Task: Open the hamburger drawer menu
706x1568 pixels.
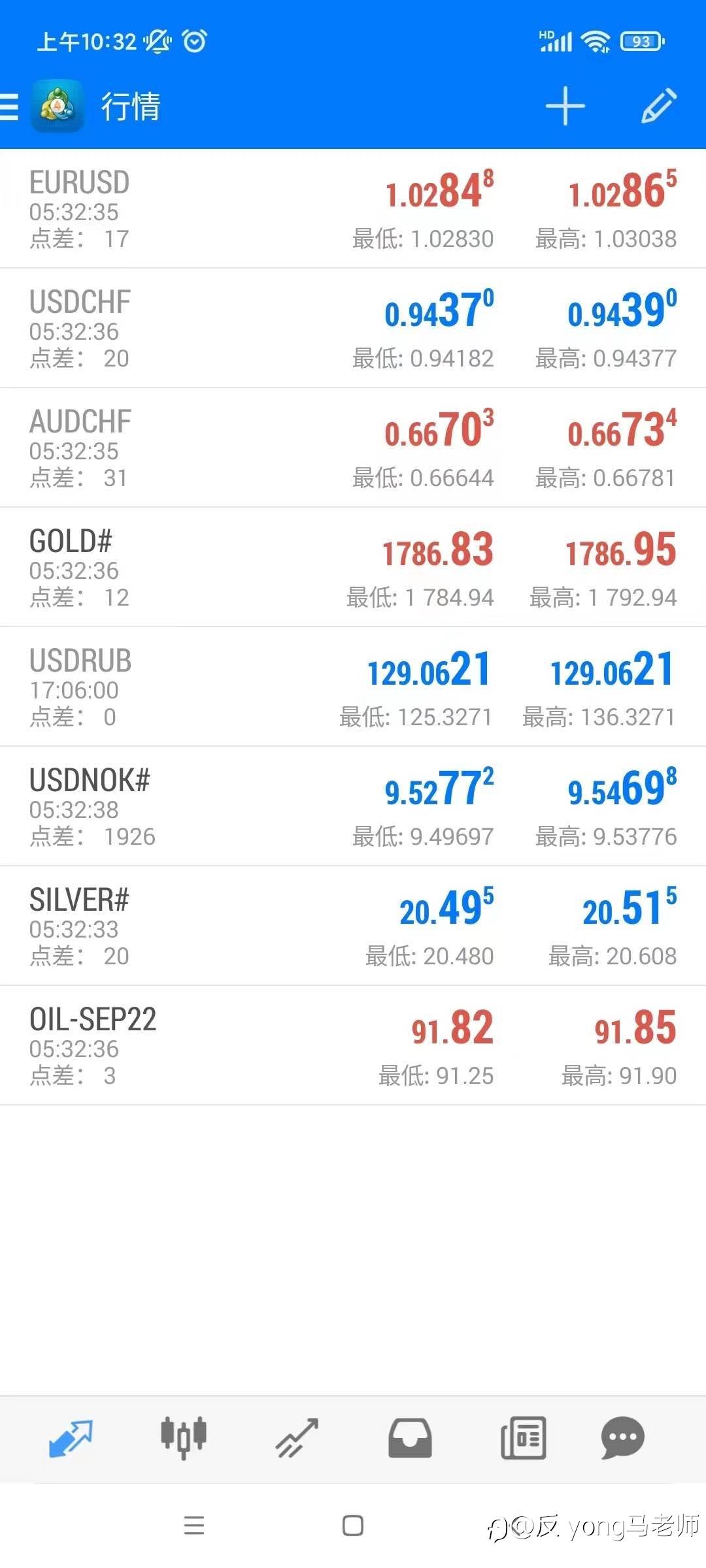Action: pyautogui.click(x=9, y=106)
